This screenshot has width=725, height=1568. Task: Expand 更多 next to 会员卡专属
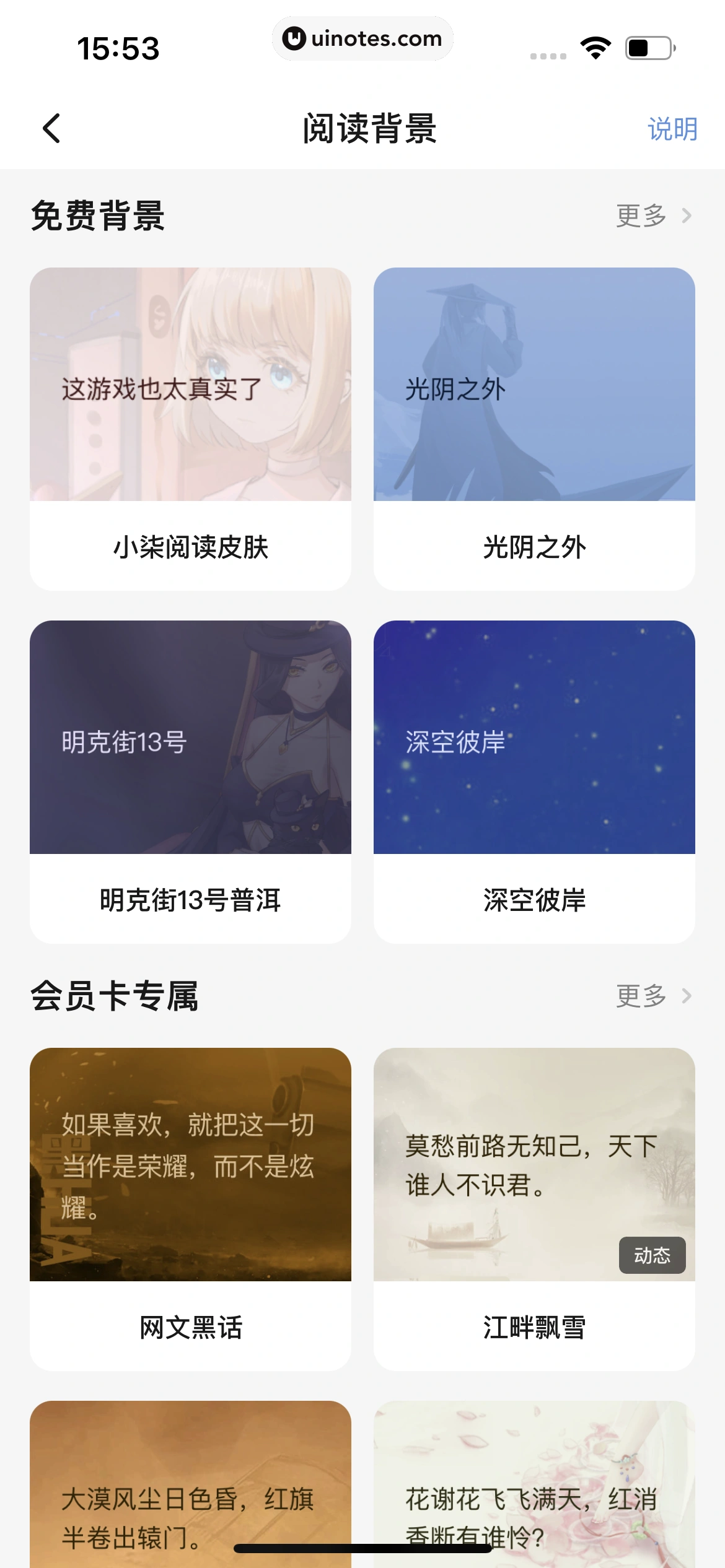click(641, 996)
